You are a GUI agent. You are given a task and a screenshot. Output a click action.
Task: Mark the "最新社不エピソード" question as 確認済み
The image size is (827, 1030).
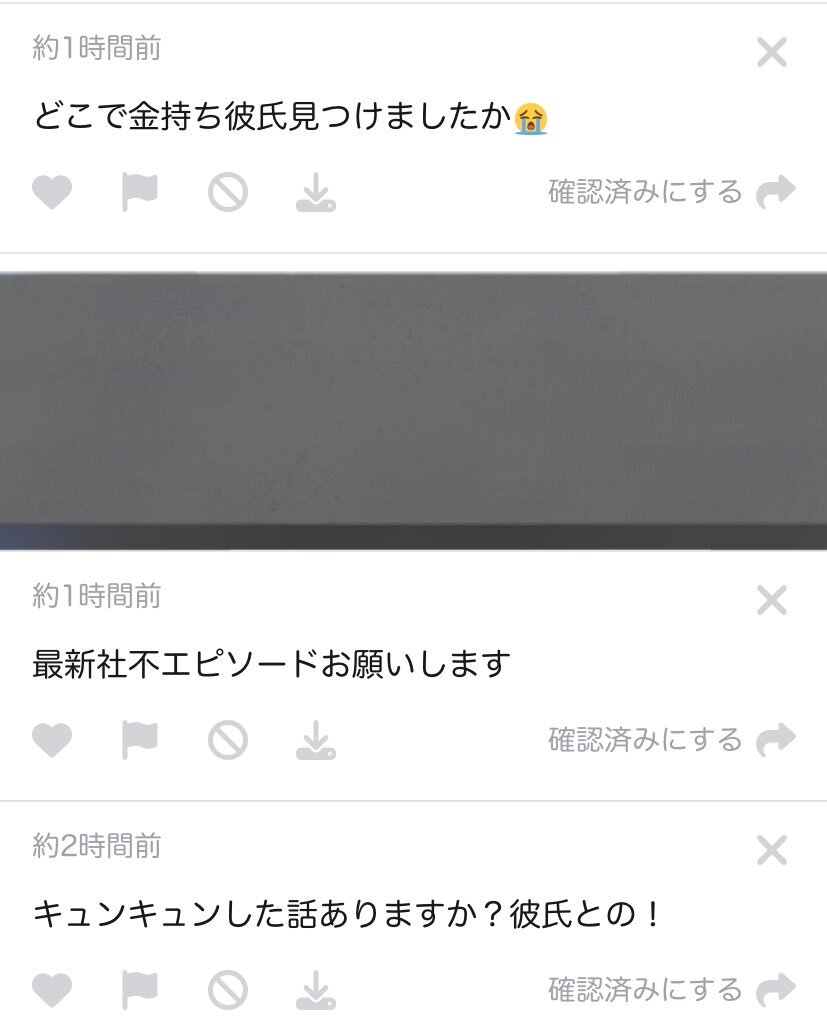click(x=643, y=738)
